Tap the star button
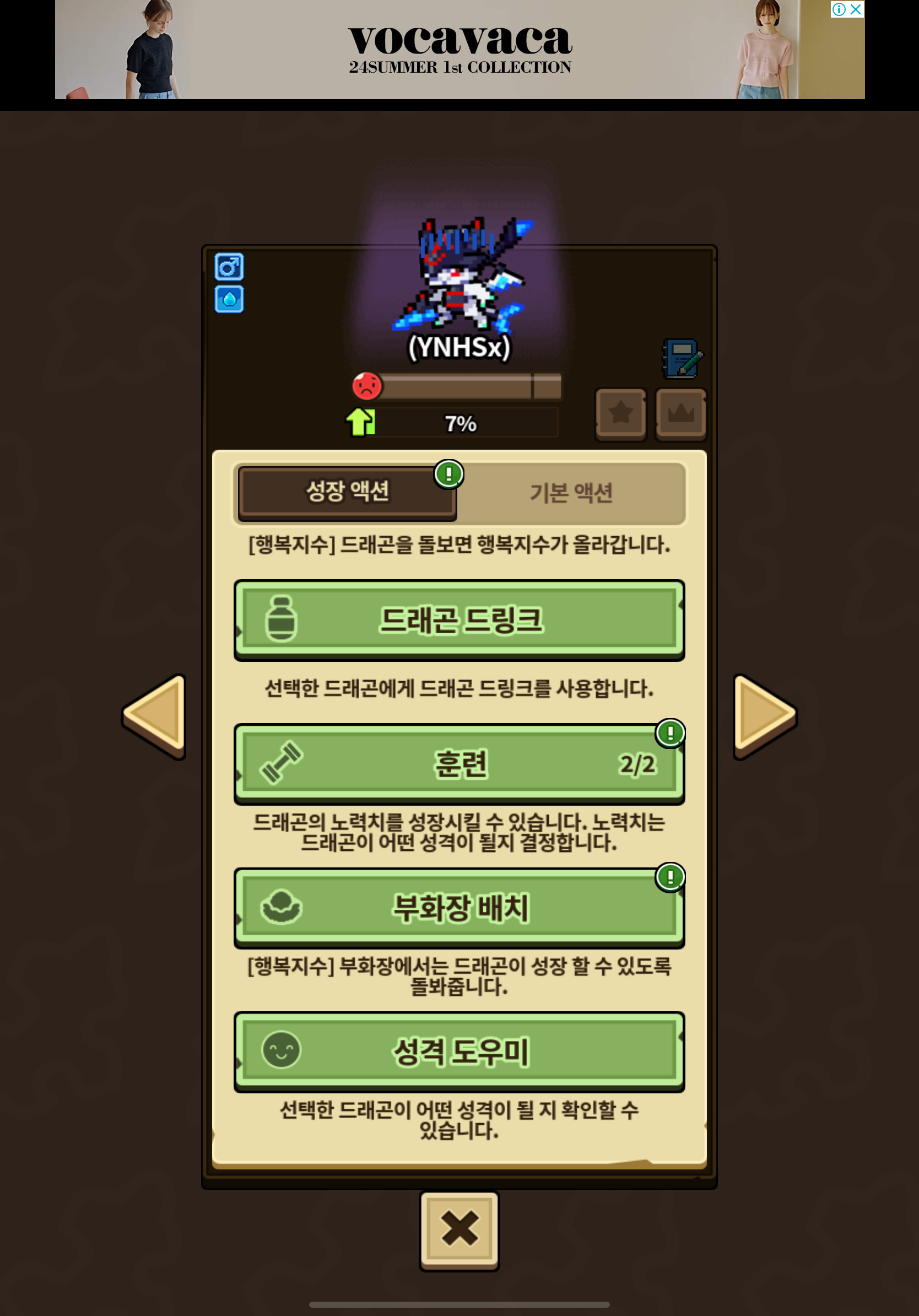Viewport: 919px width, 1316px height. click(x=621, y=414)
